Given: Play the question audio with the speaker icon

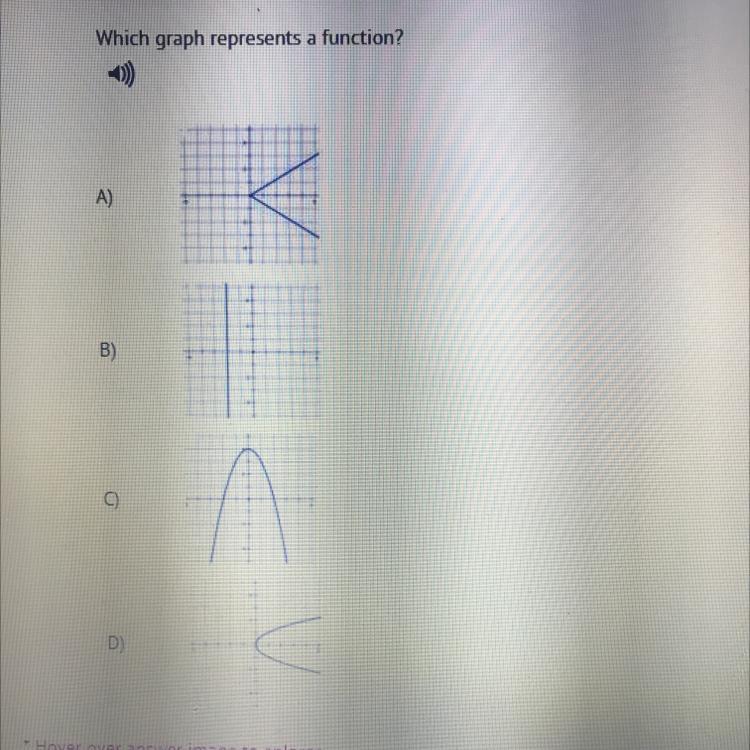Looking at the screenshot, I should (x=123, y=75).
